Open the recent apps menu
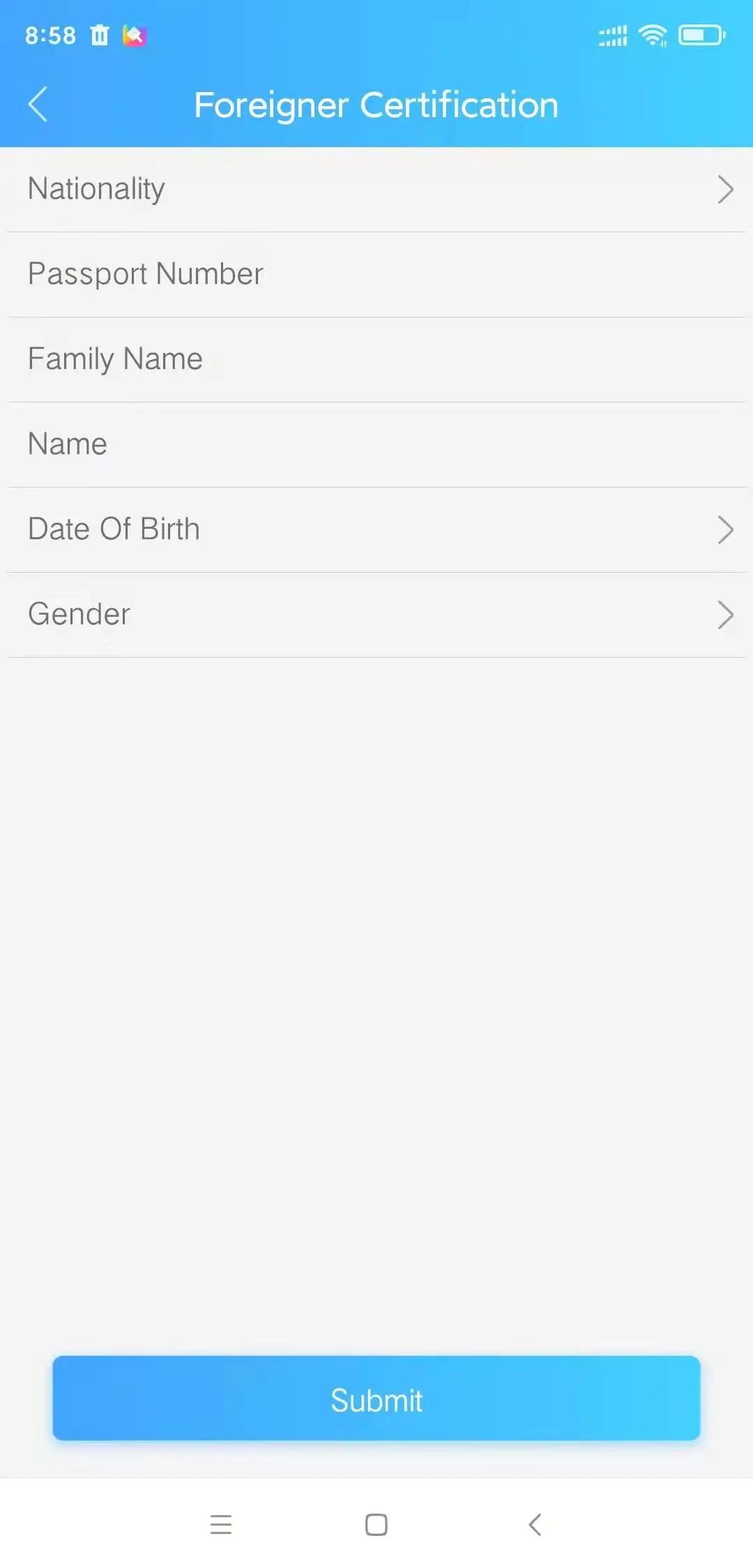Viewport: 753px width, 1568px height. pos(221,1525)
